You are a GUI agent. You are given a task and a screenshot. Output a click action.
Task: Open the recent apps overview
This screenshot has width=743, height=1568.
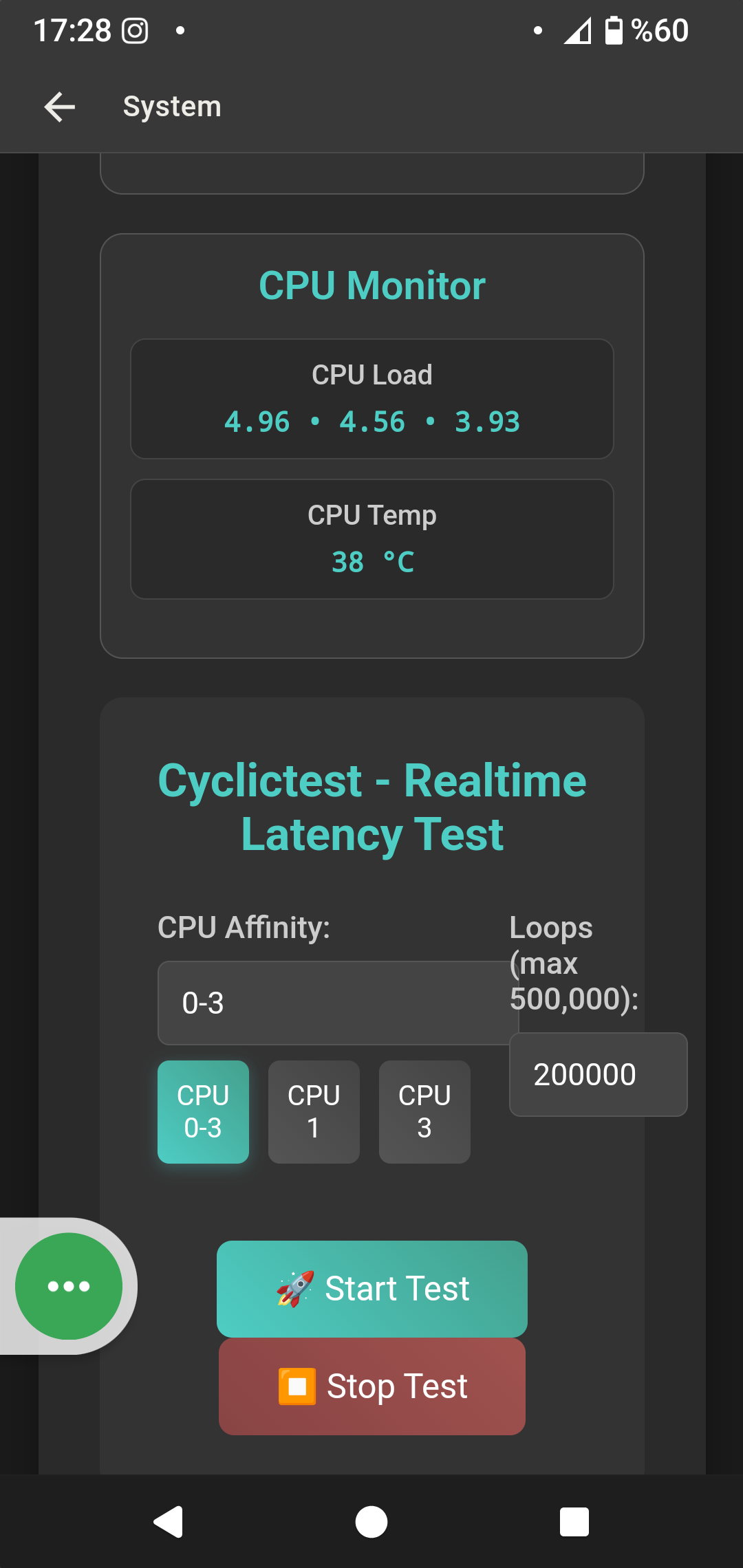point(574,1521)
